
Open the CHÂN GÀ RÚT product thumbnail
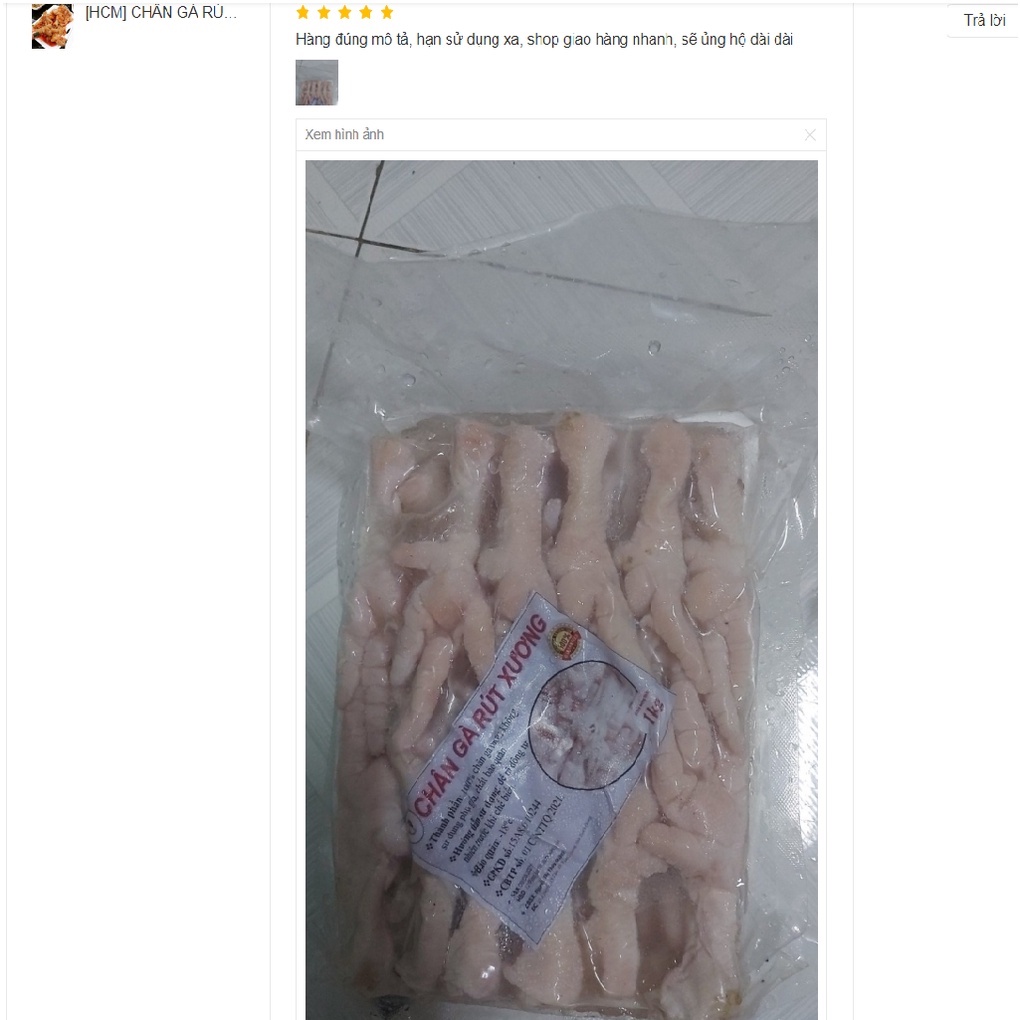(x=52, y=26)
